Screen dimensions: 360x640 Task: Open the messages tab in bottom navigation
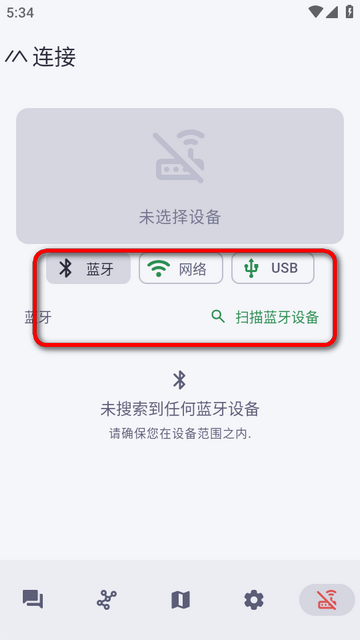(33, 600)
